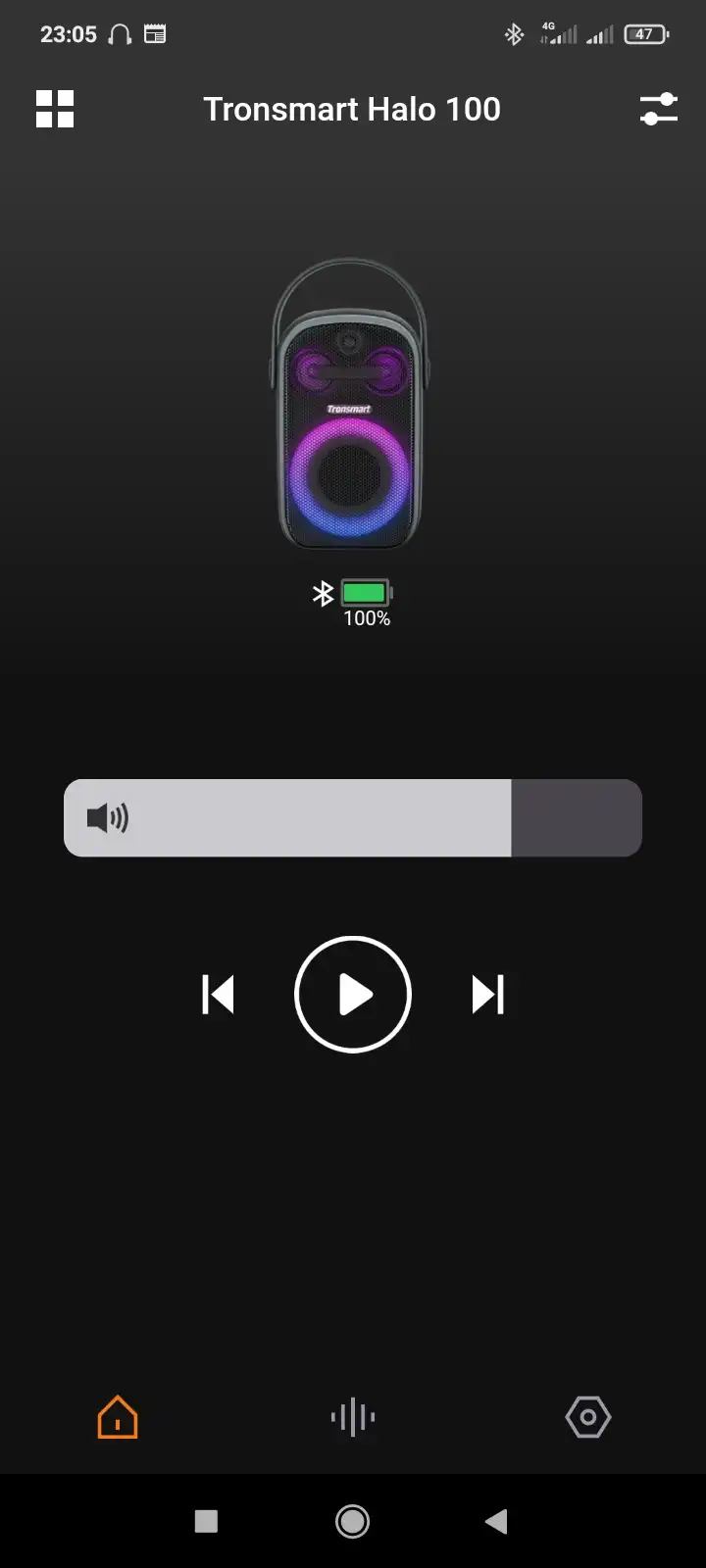Open recent apps with the square button

click(x=206, y=1521)
